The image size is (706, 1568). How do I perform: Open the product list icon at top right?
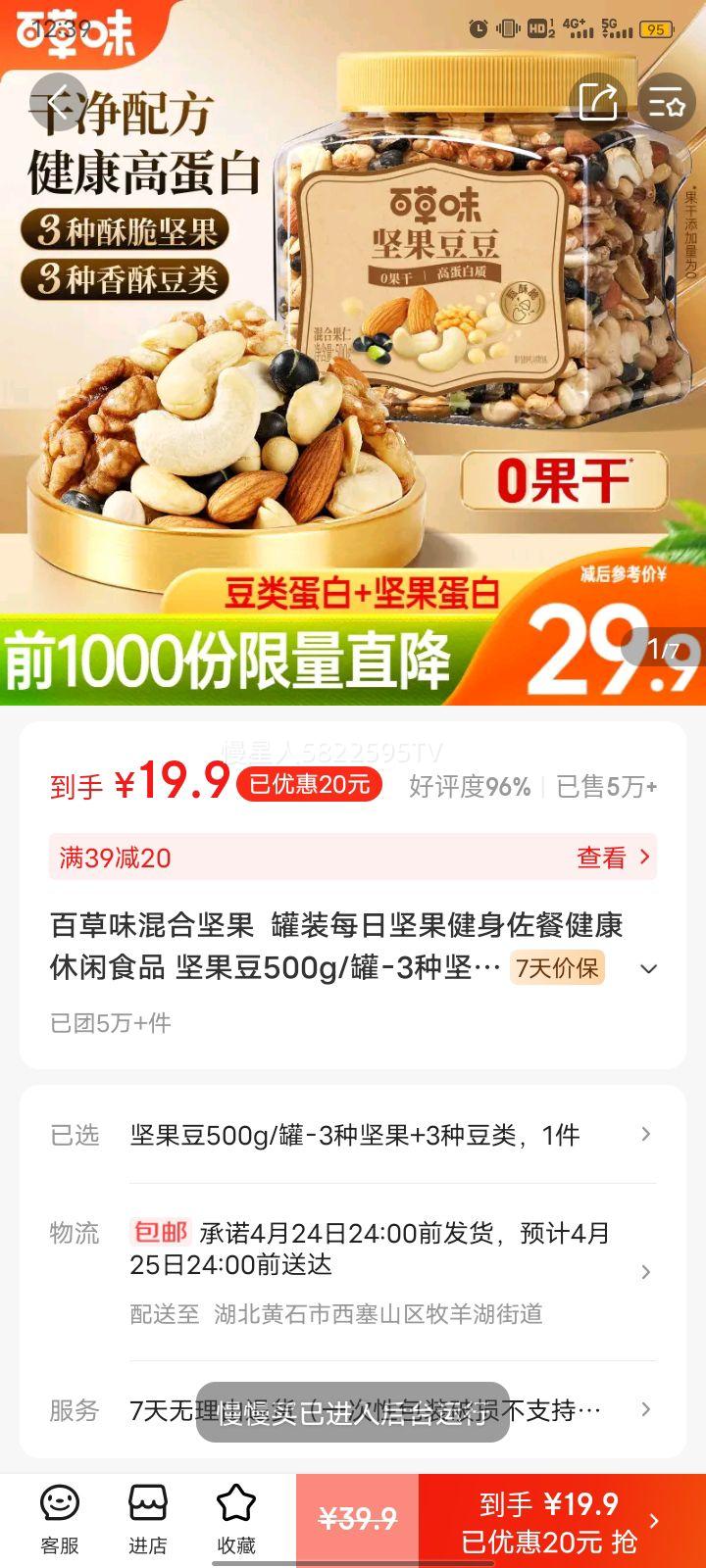click(669, 102)
